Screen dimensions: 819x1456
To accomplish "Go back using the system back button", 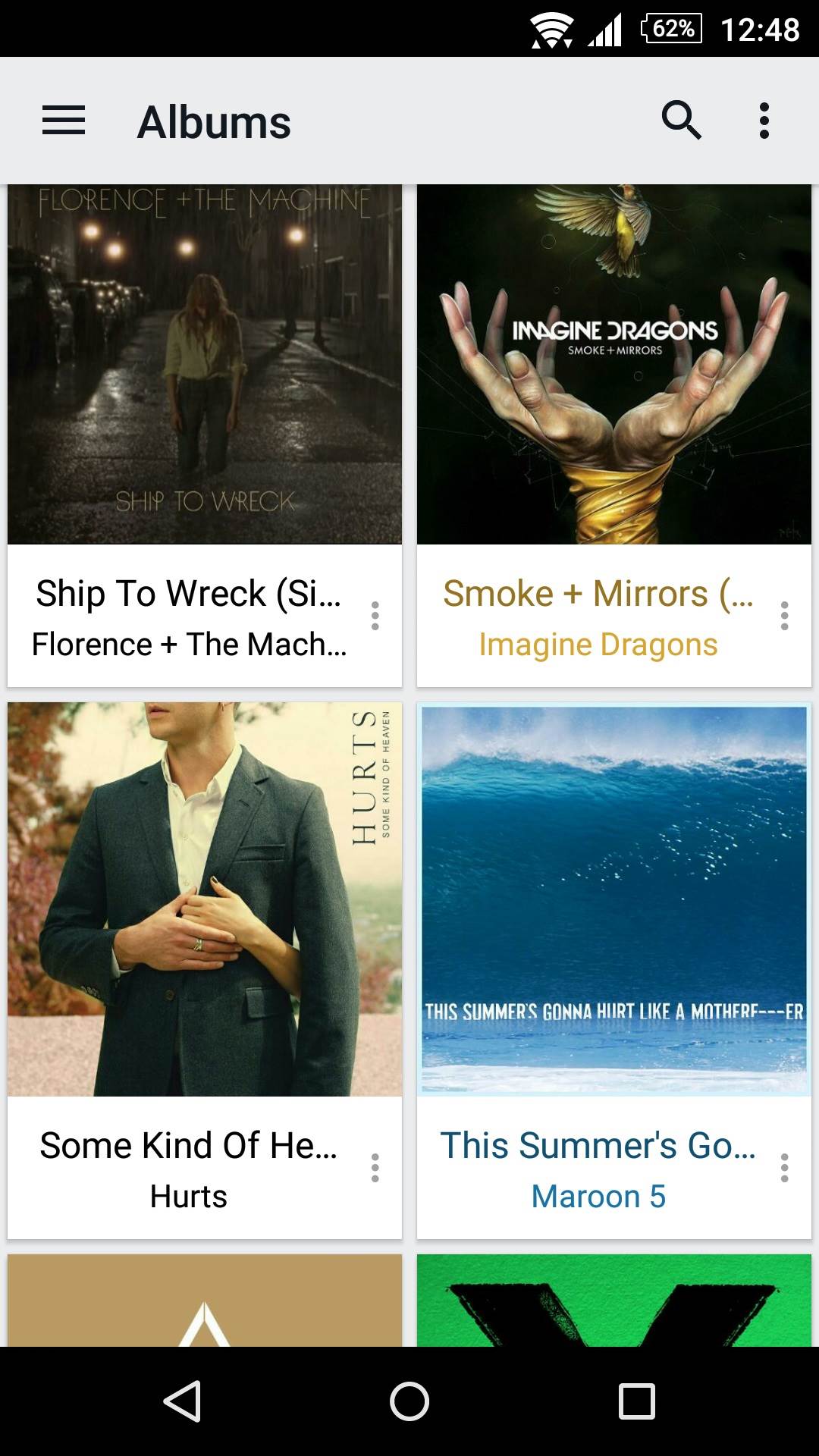I will pos(182,1401).
